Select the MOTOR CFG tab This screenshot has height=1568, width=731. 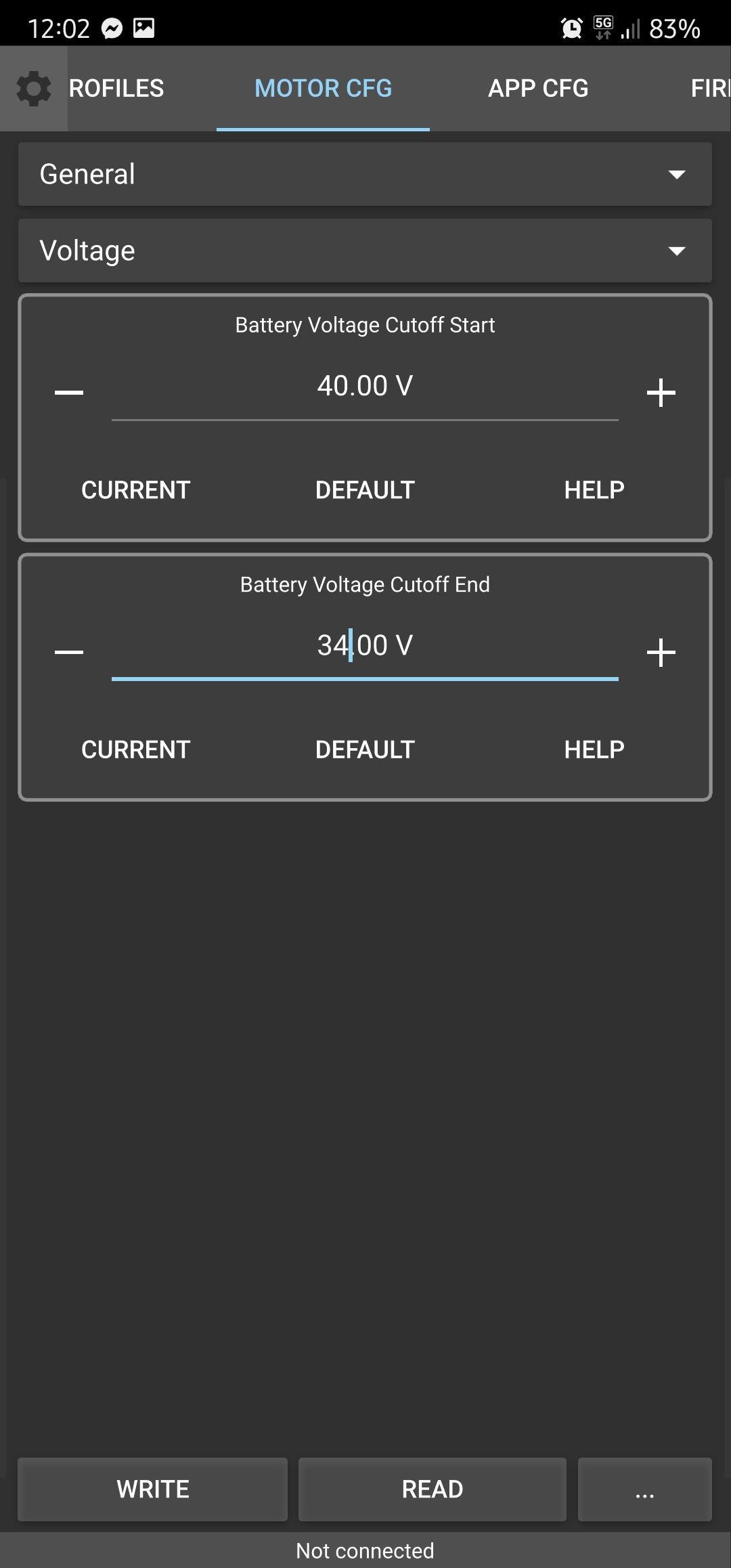tap(323, 89)
